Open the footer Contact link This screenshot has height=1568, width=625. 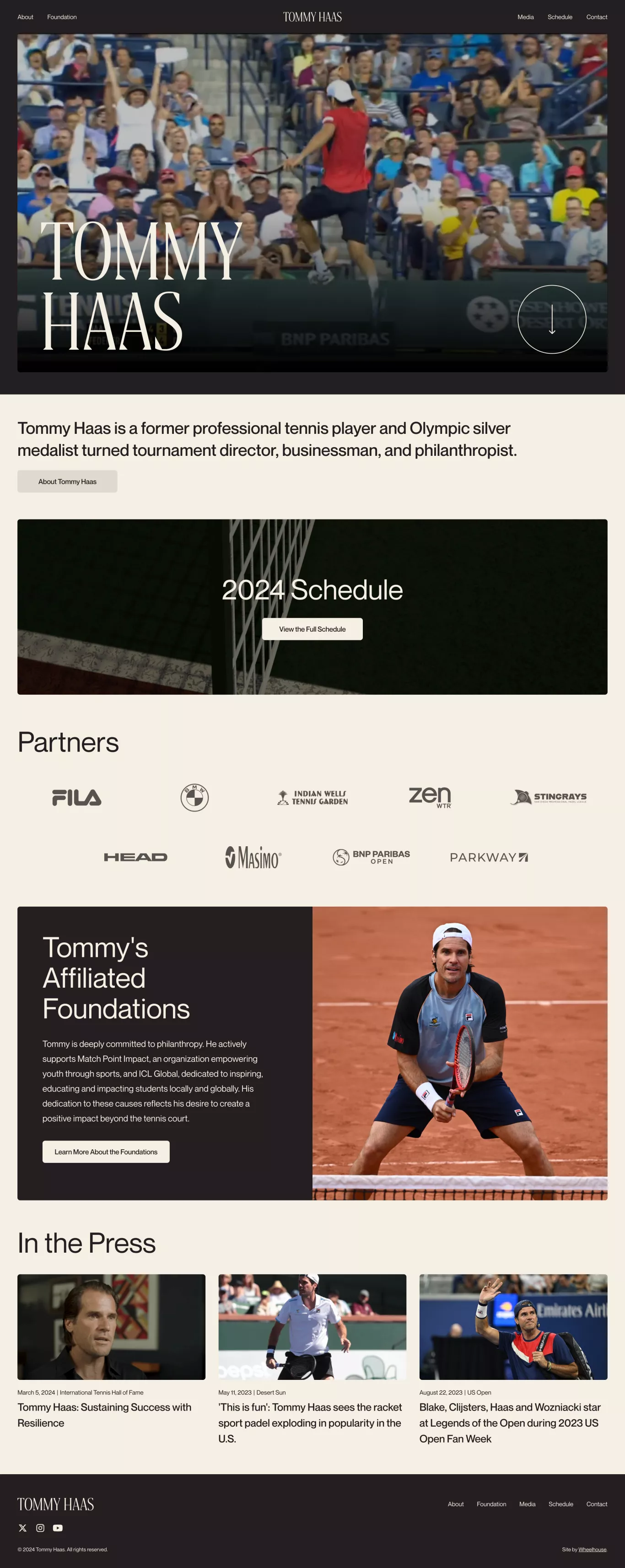pos(596,1504)
